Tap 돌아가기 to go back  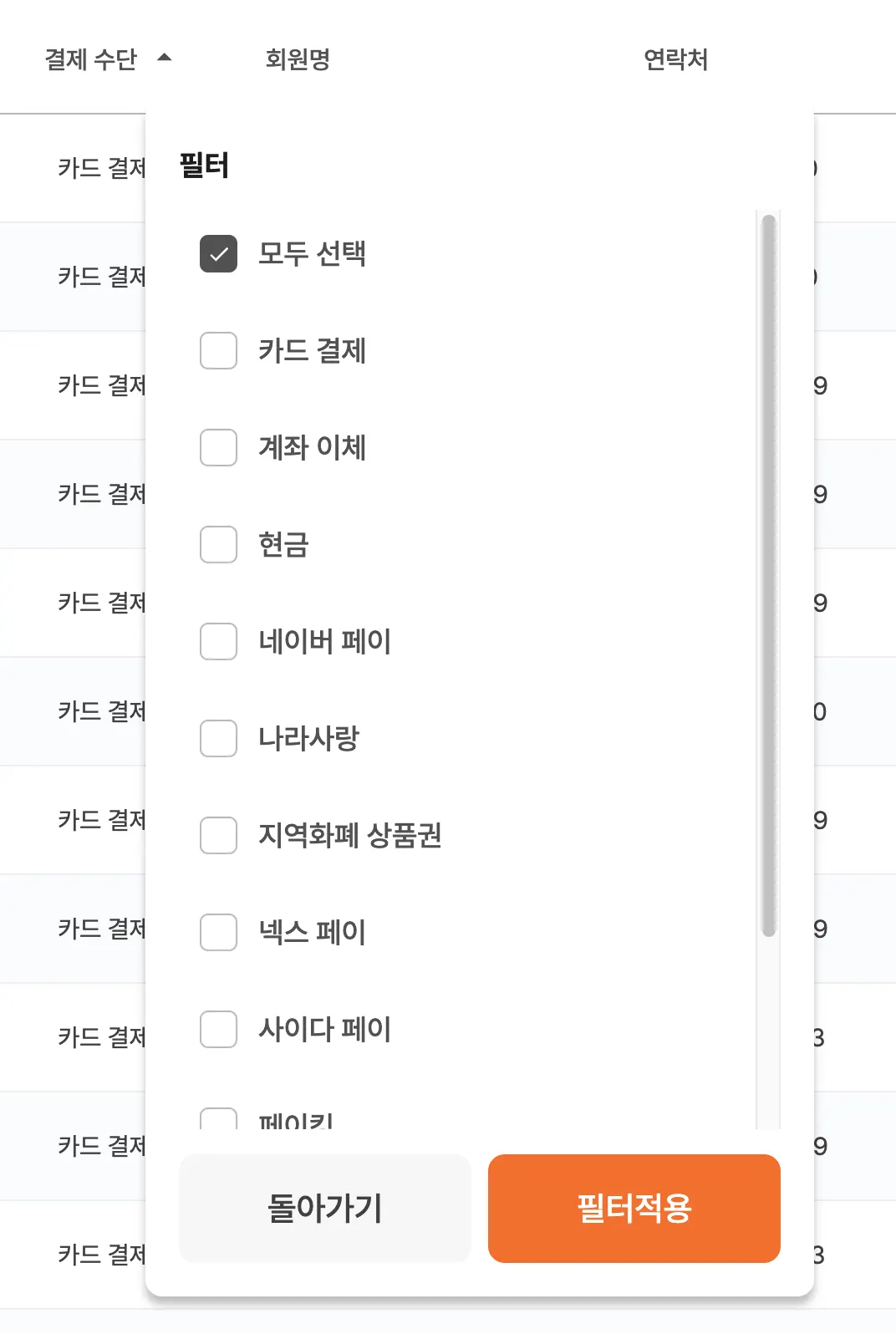pos(325,1209)
